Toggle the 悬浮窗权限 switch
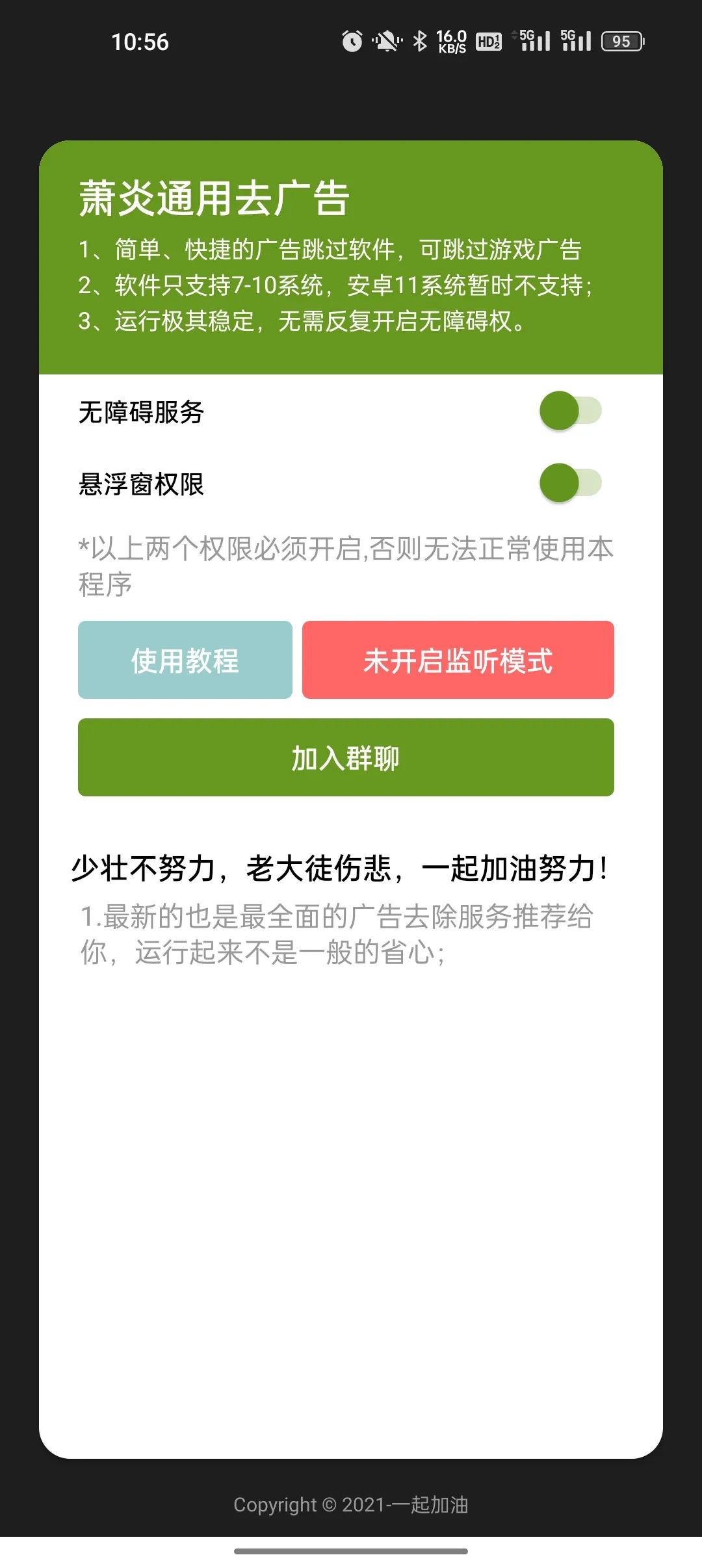The image size is (702, 1568). [570, 483]
